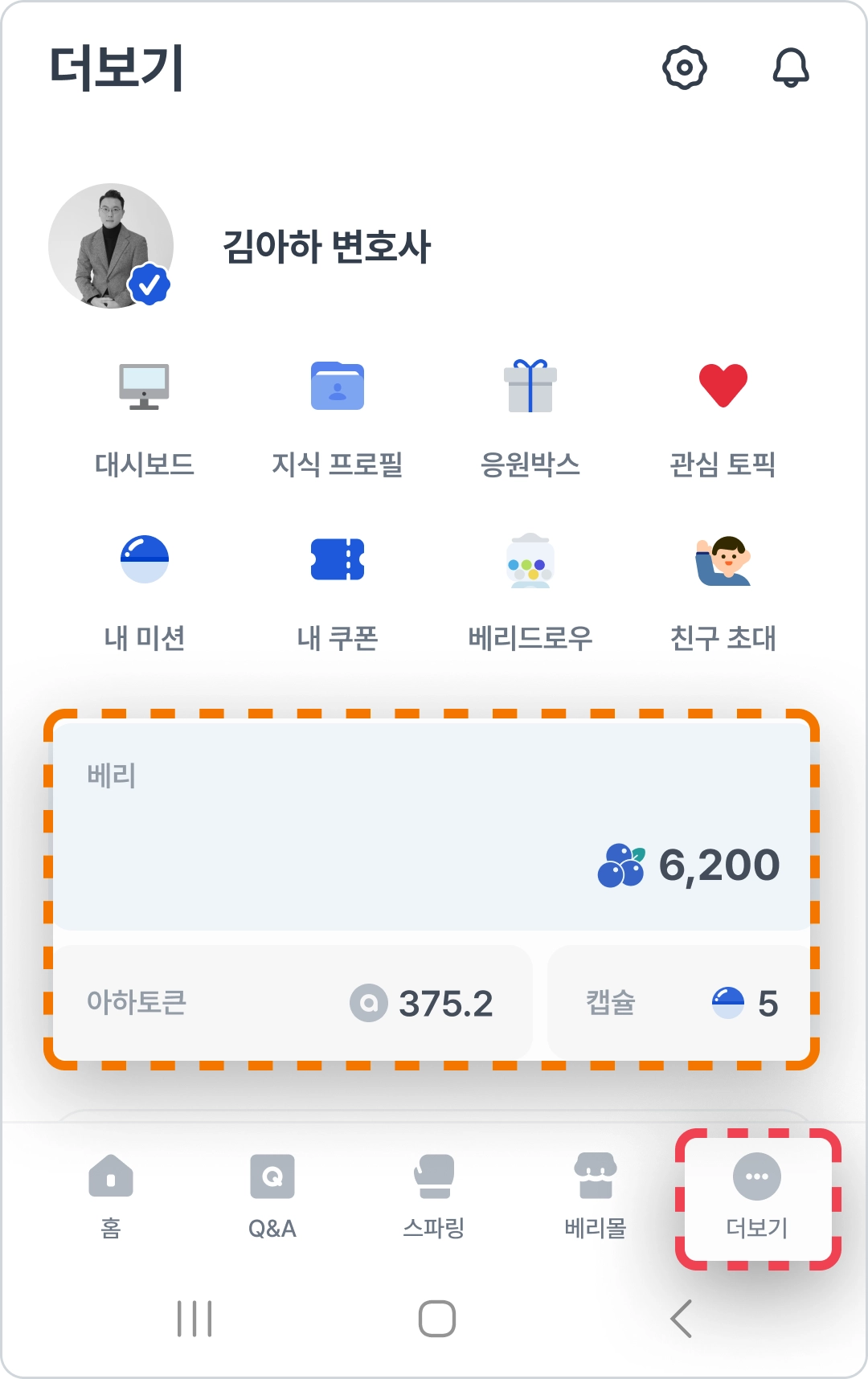Check 내 쿠폰
This screenshot has height=1379, width=868.
[338, 592]
